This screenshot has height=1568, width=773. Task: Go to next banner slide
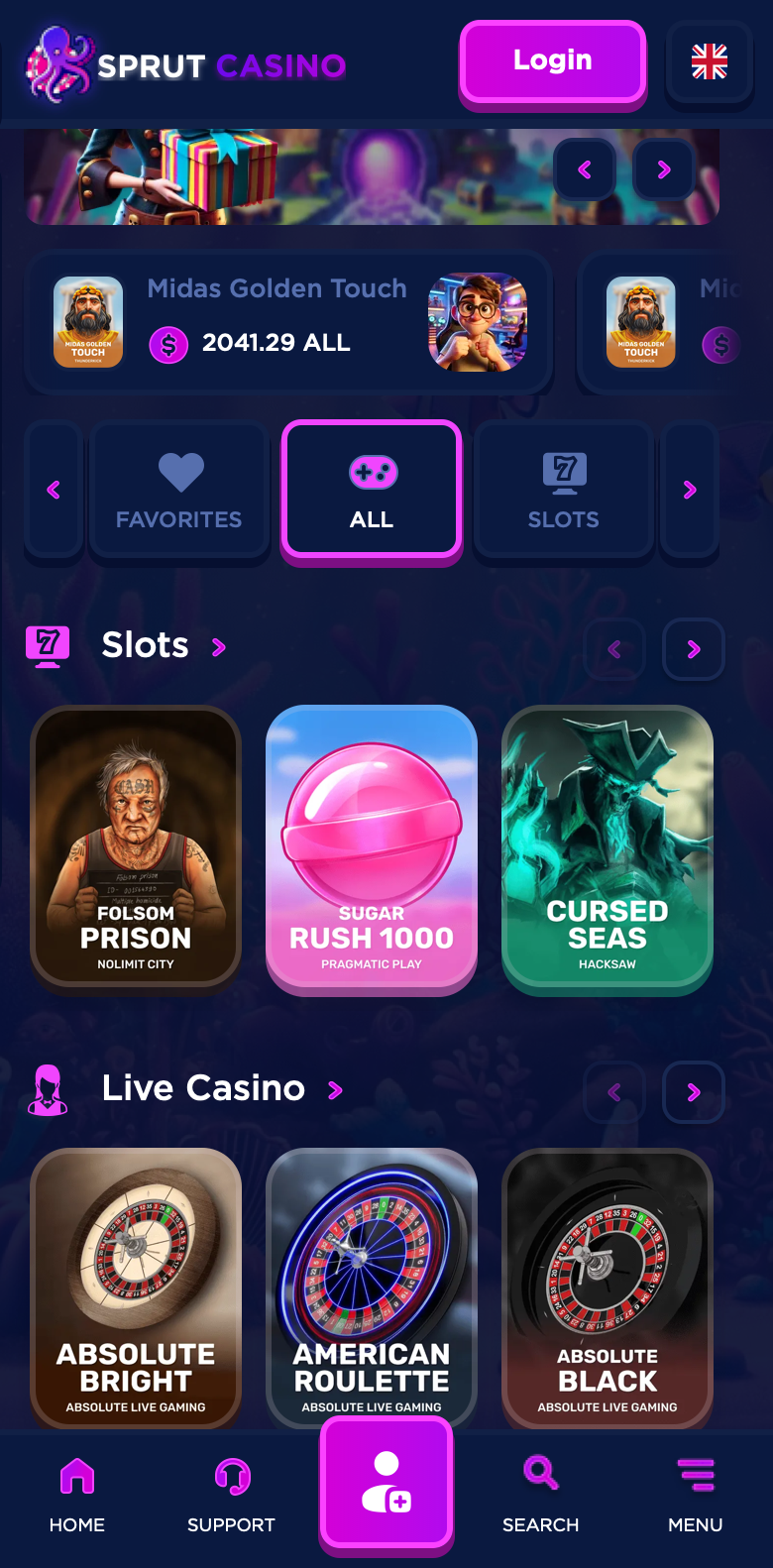pyautogui.click(x=664, y=169)
